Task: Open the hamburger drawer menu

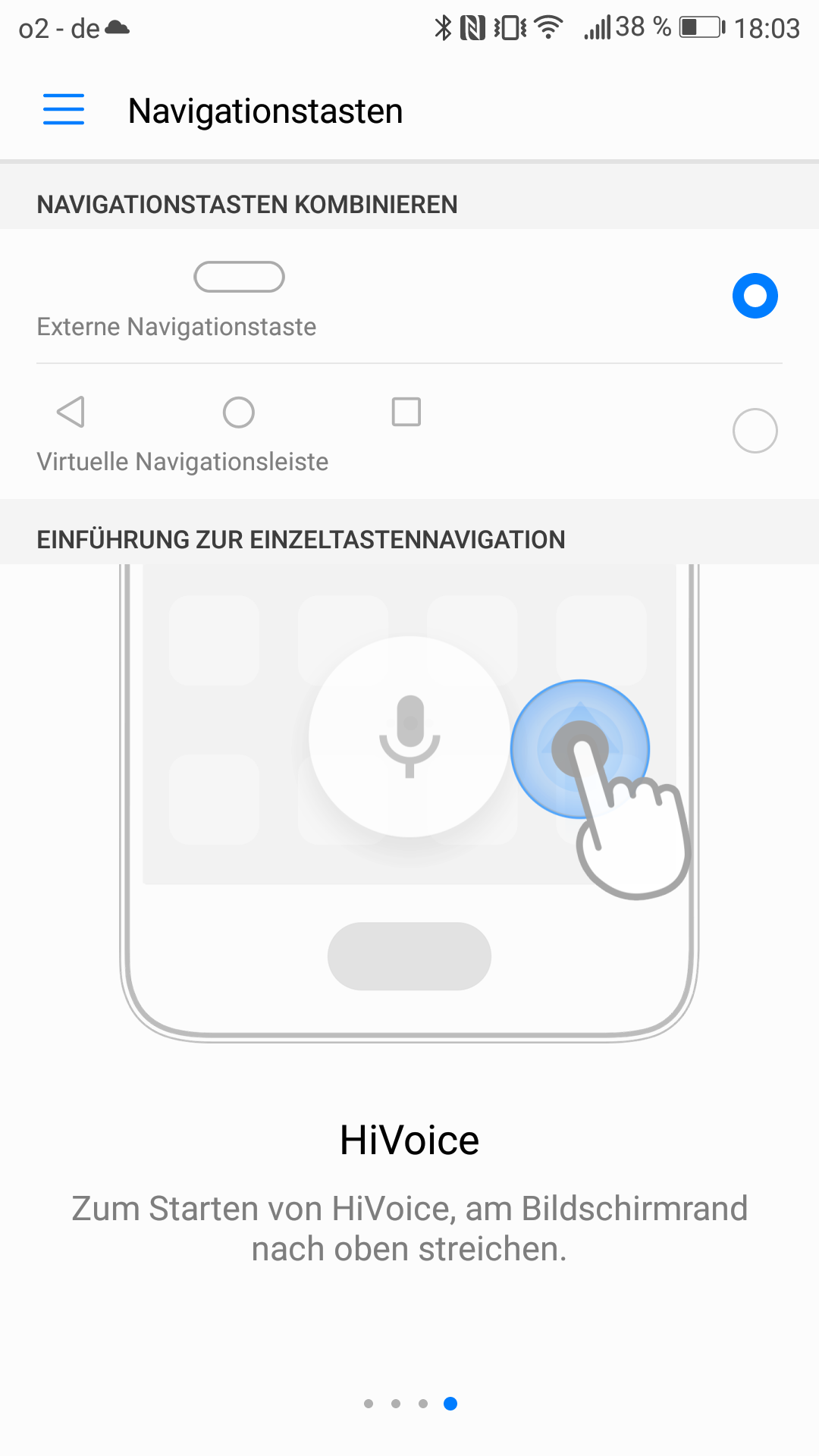Action: [64, 110]
